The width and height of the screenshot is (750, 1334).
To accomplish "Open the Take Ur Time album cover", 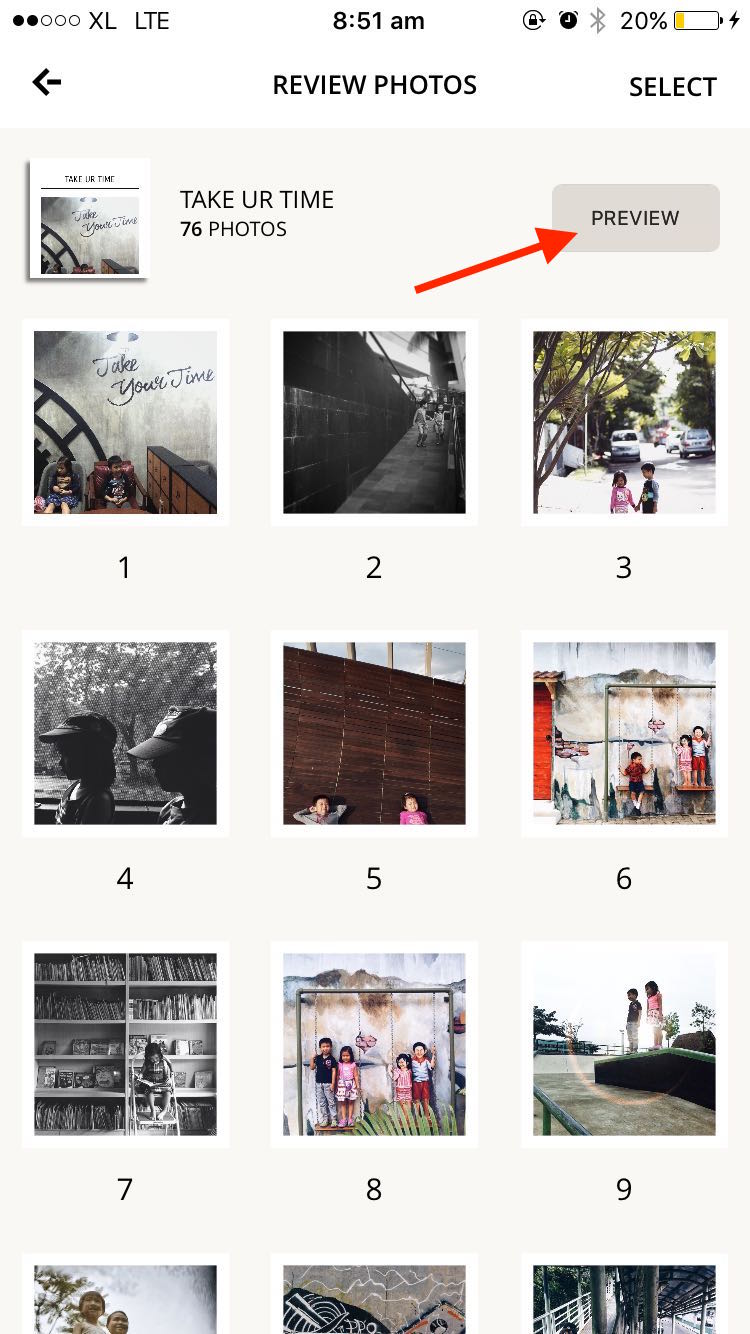I will [x=90, y=219].
